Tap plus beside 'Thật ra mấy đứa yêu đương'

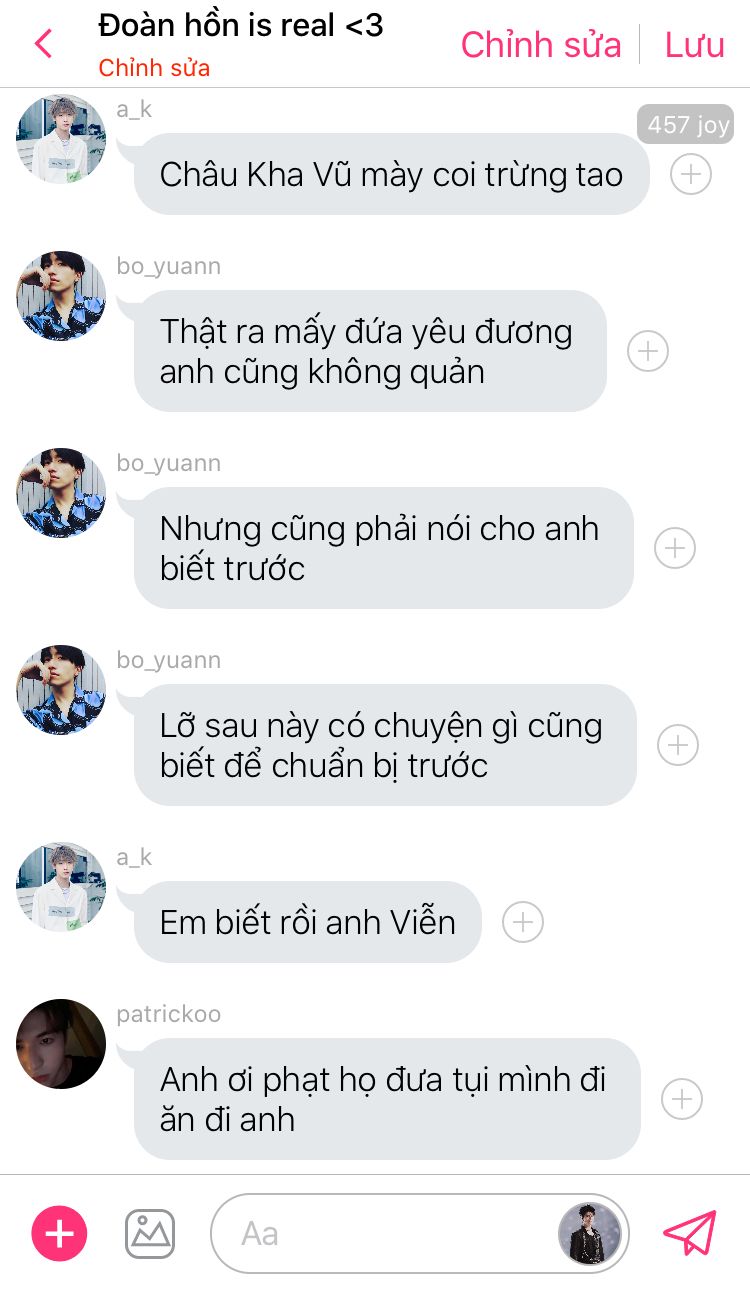coord(648,351)
